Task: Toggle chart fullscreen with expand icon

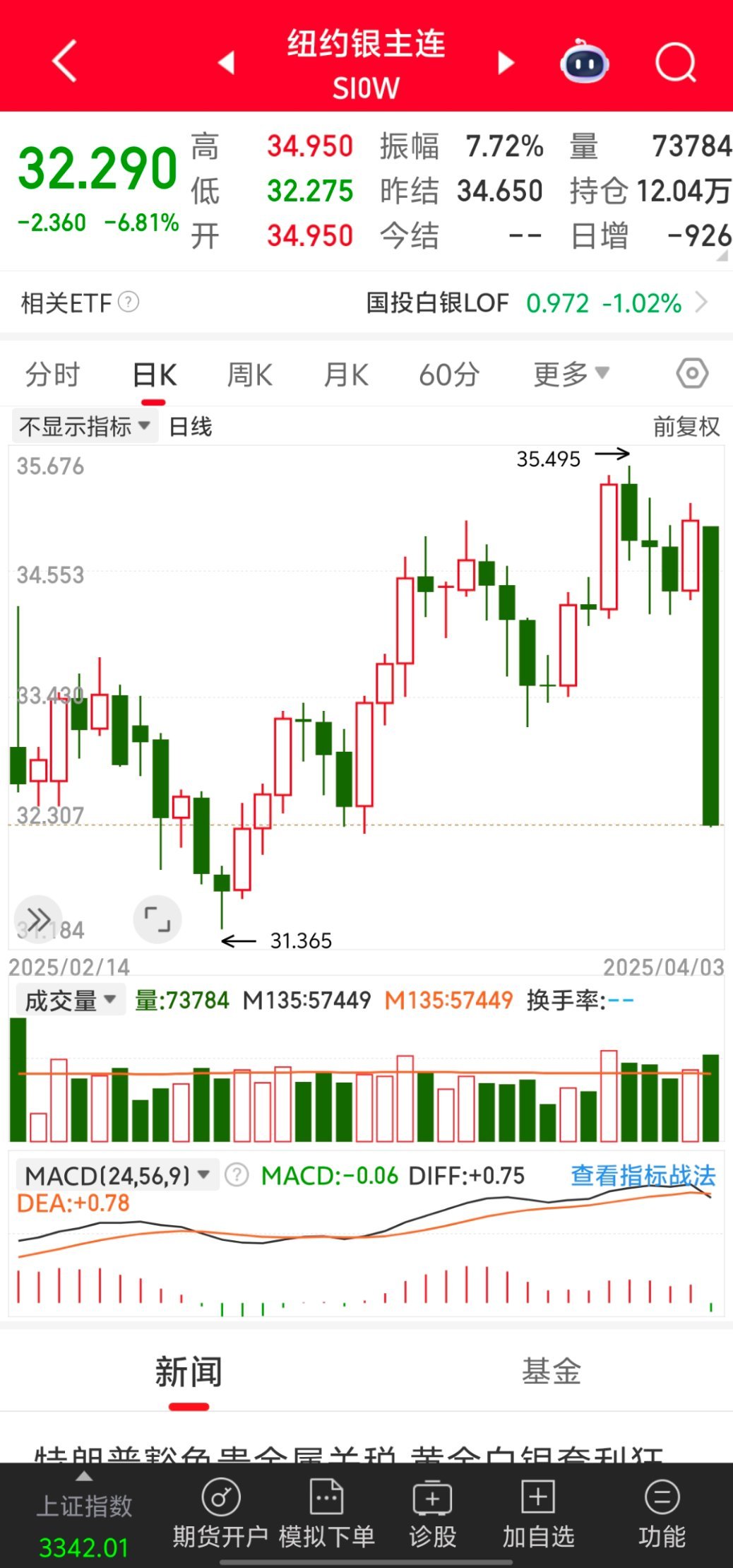Action: (157, 919)
